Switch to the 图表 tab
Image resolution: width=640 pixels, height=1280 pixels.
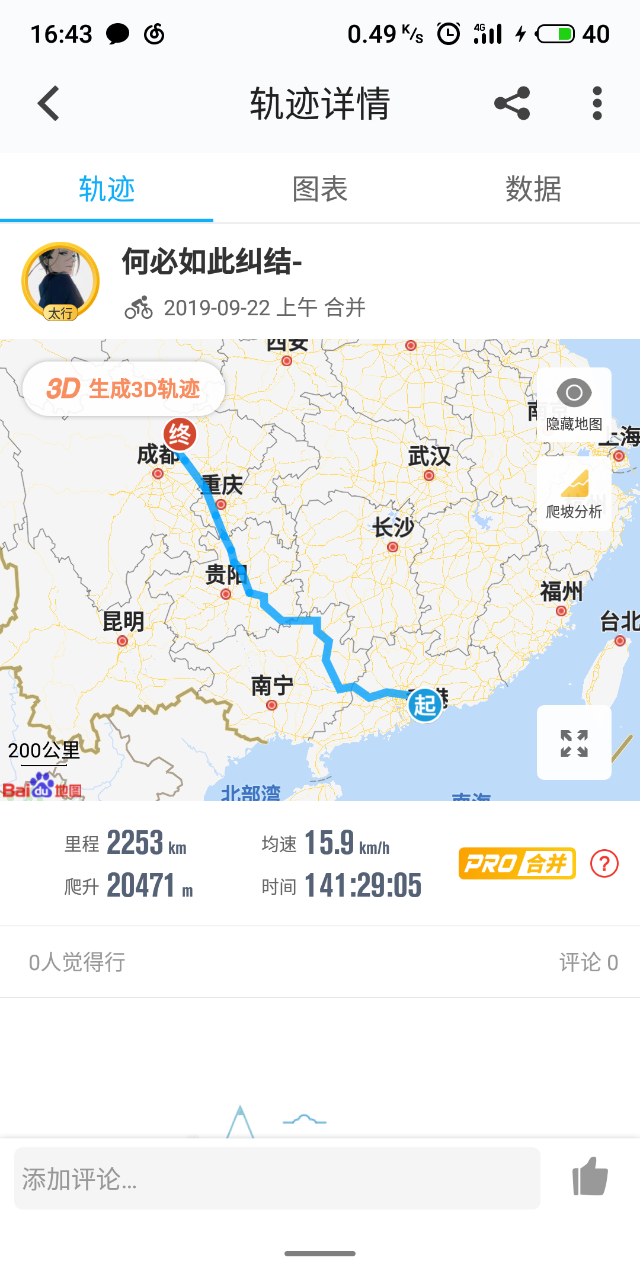(320, 189)
